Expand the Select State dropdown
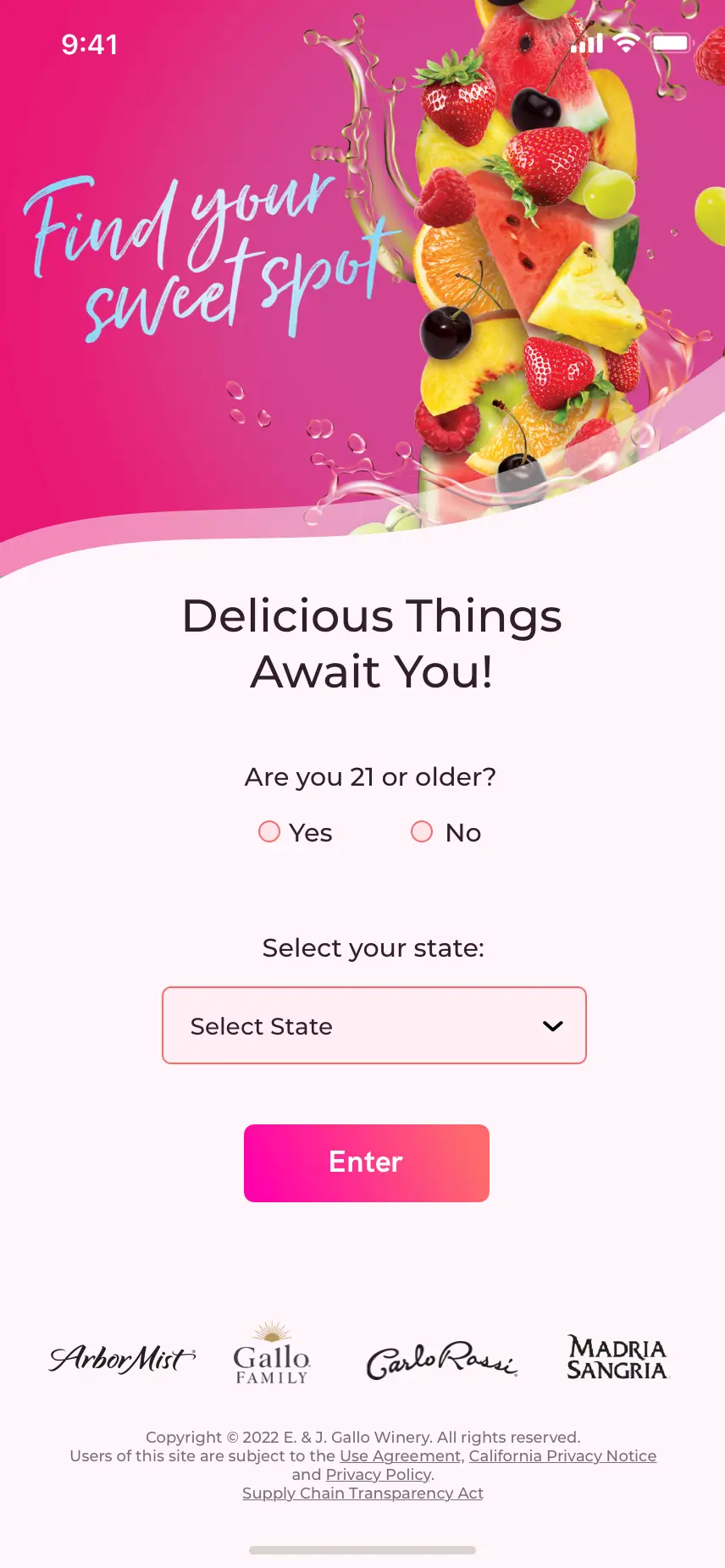This screenshot has height=1568, width=725. click(374, 1025)
